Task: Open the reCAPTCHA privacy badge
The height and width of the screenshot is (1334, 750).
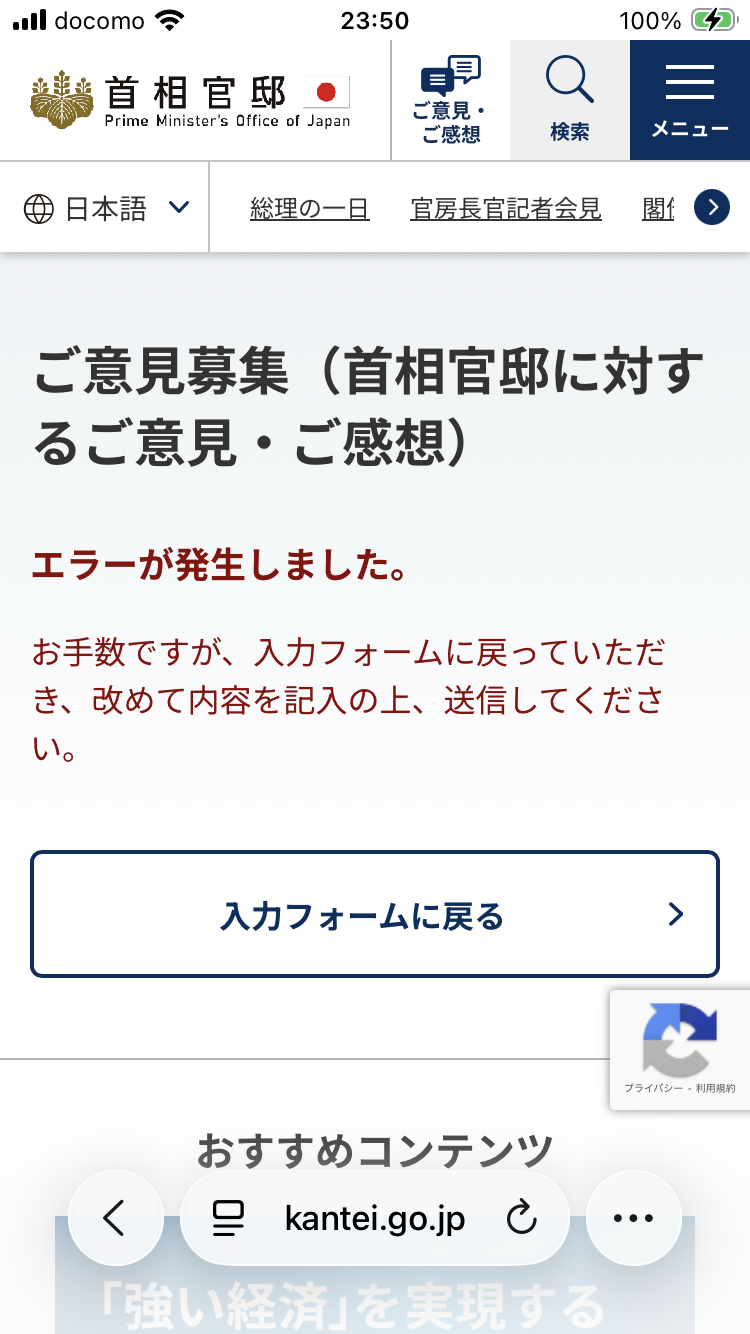Action: pos(680,1049)
